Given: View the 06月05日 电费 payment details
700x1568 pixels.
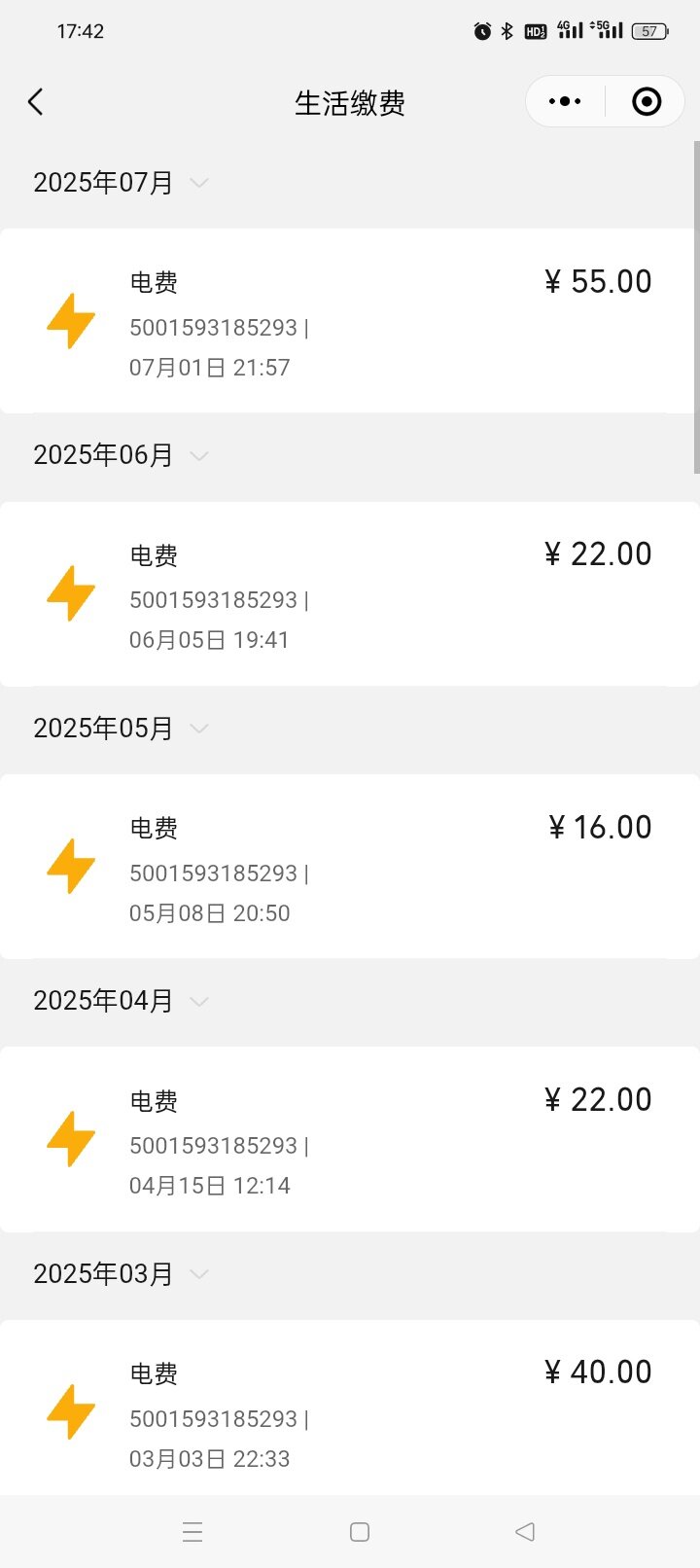Looking at the screenshot, I should pos(350,594).
